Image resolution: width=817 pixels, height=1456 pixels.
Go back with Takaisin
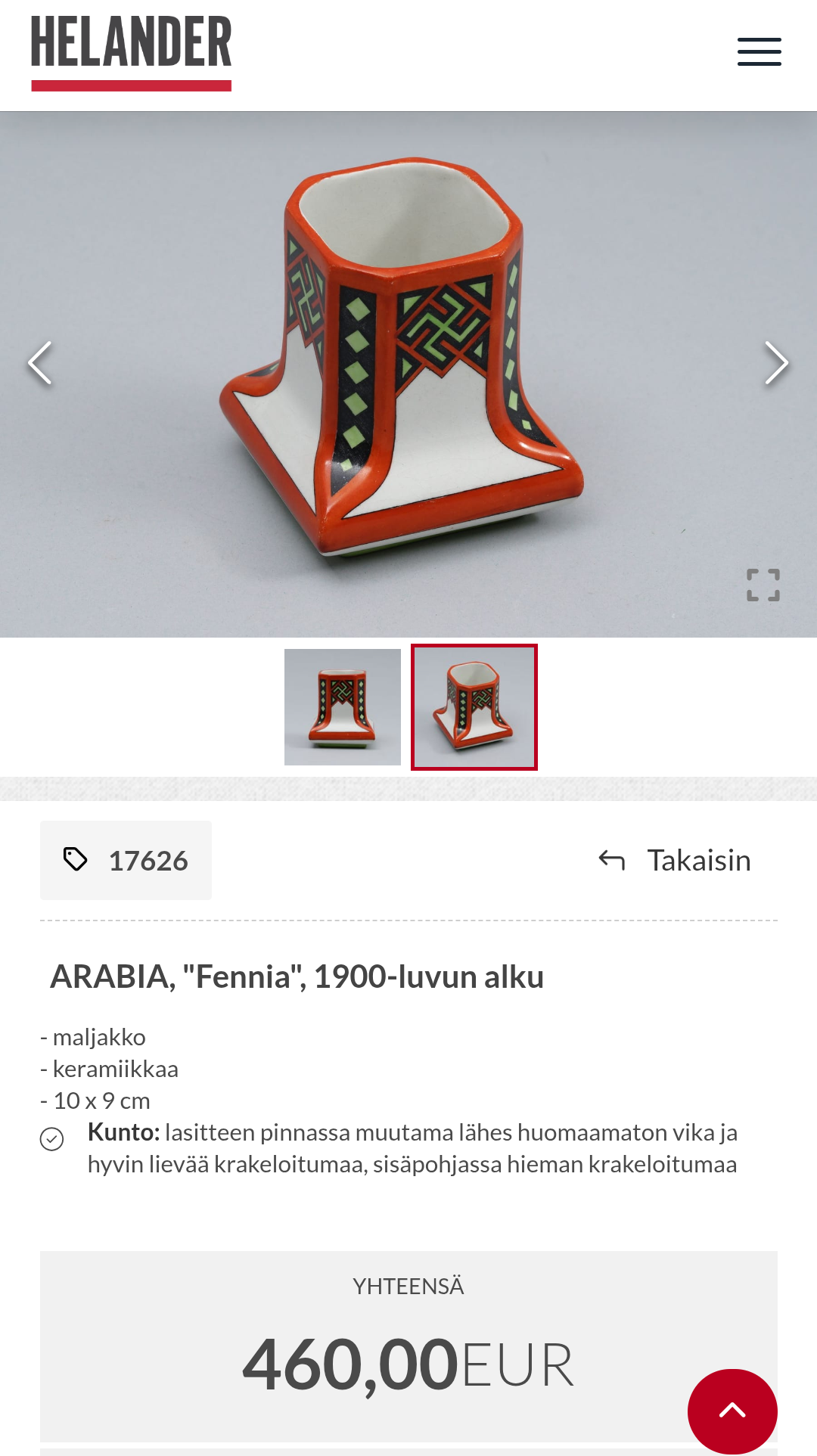point(674,860)
